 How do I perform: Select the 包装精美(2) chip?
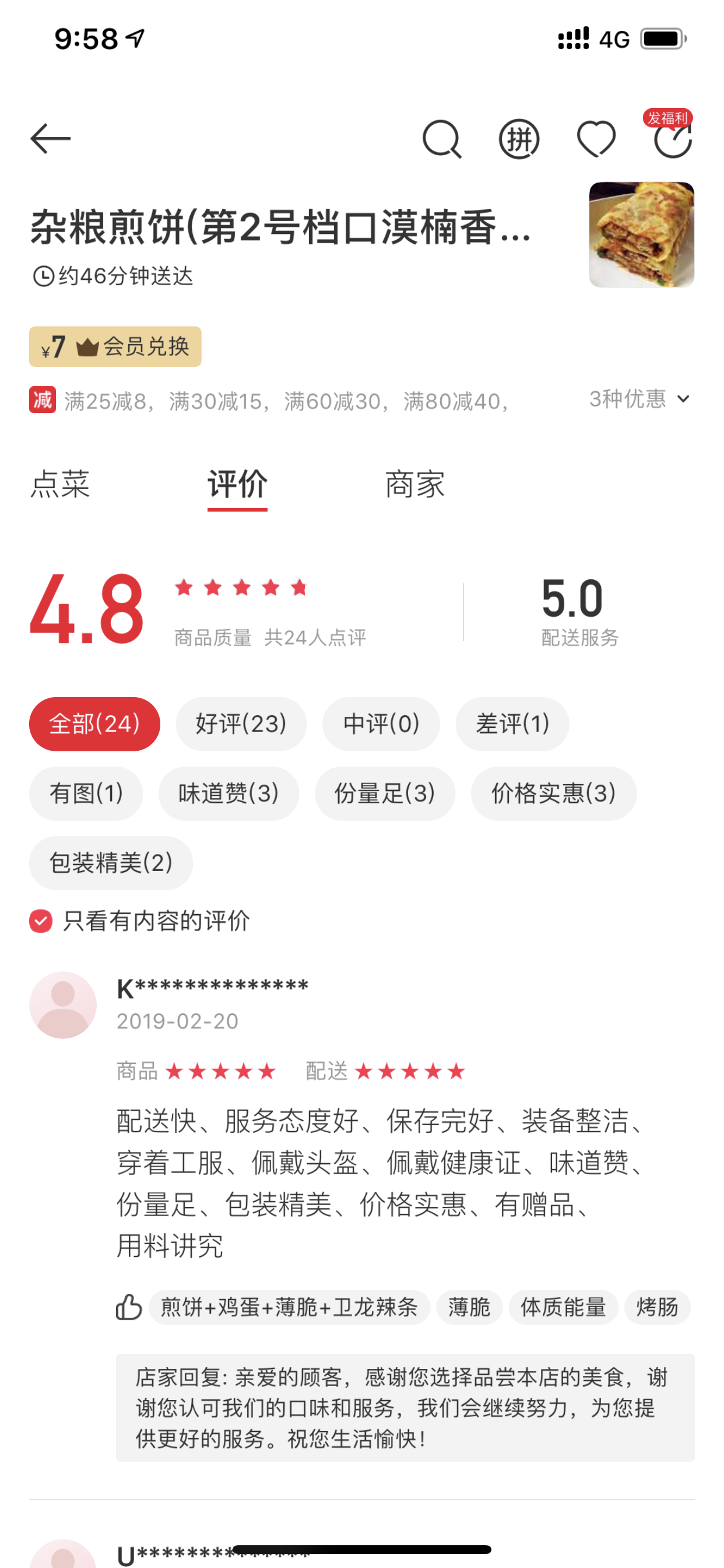[x=111, y=863]
